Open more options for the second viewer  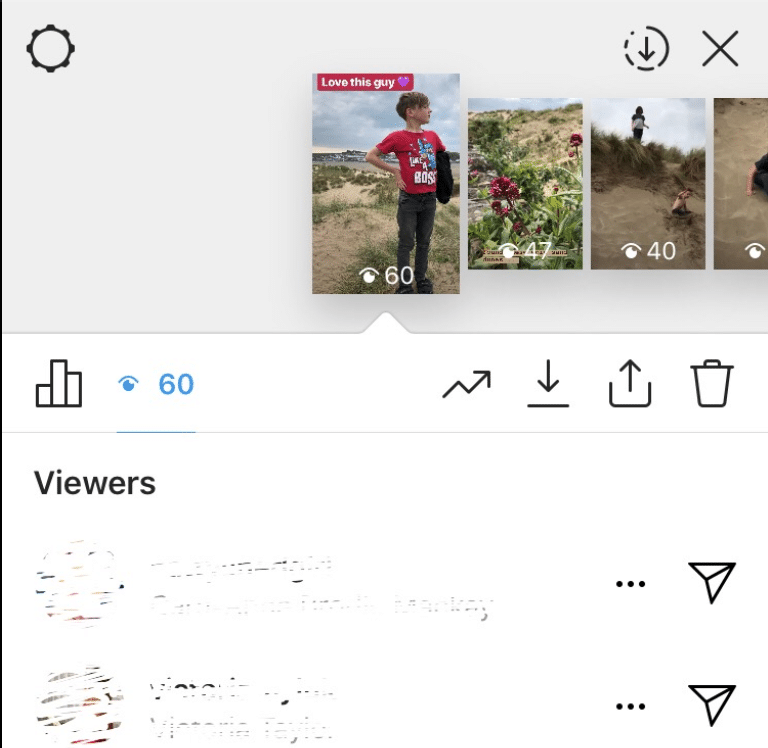630,706
